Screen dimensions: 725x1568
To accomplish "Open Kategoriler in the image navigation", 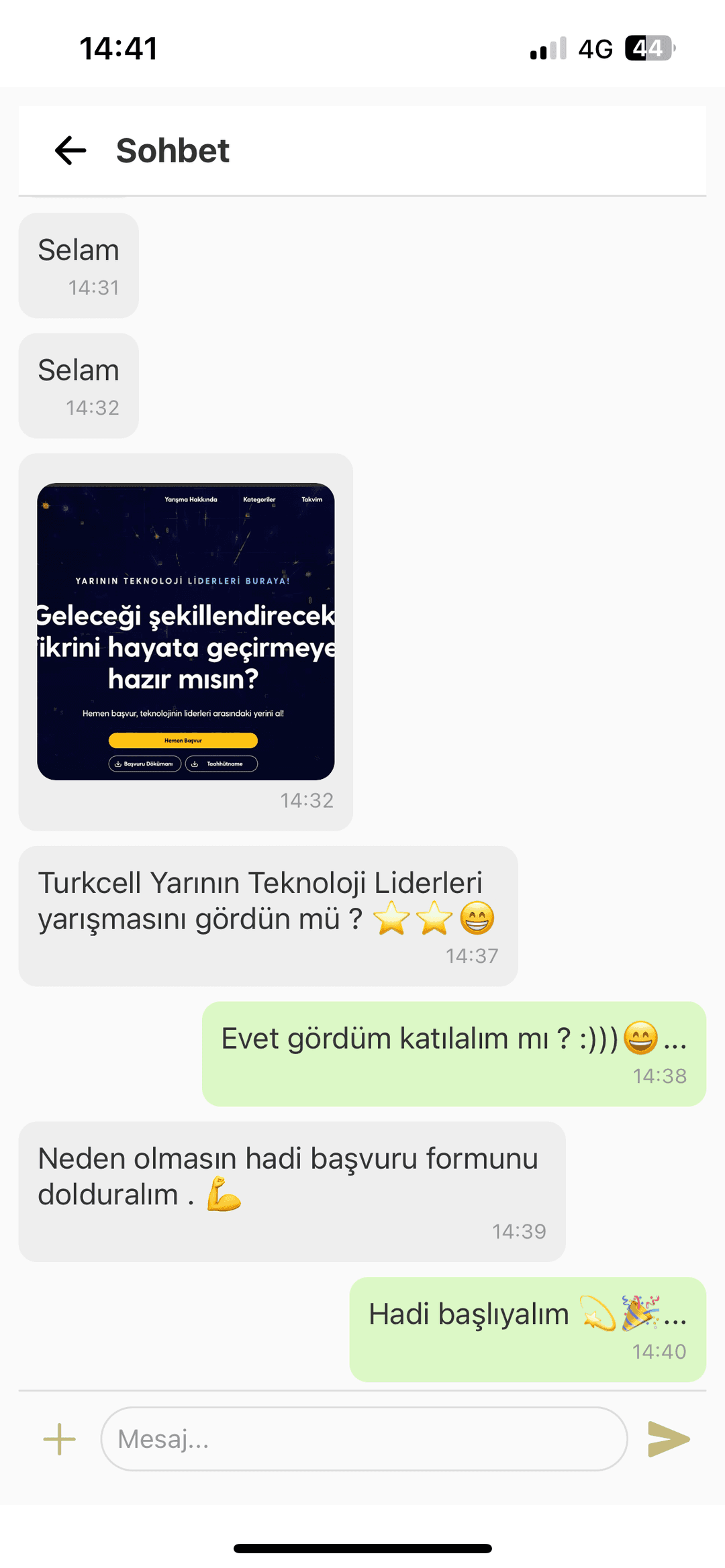I will [x=260, y=500].
